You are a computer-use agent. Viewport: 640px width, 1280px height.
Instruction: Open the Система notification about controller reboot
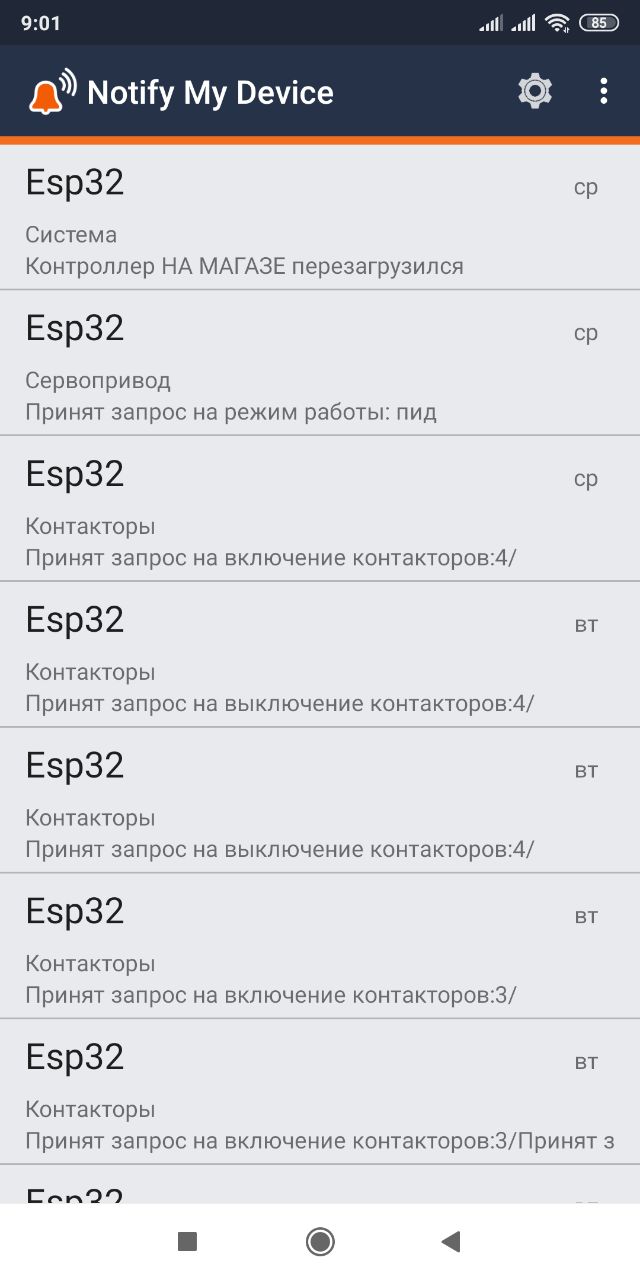(x=320, y=218)
